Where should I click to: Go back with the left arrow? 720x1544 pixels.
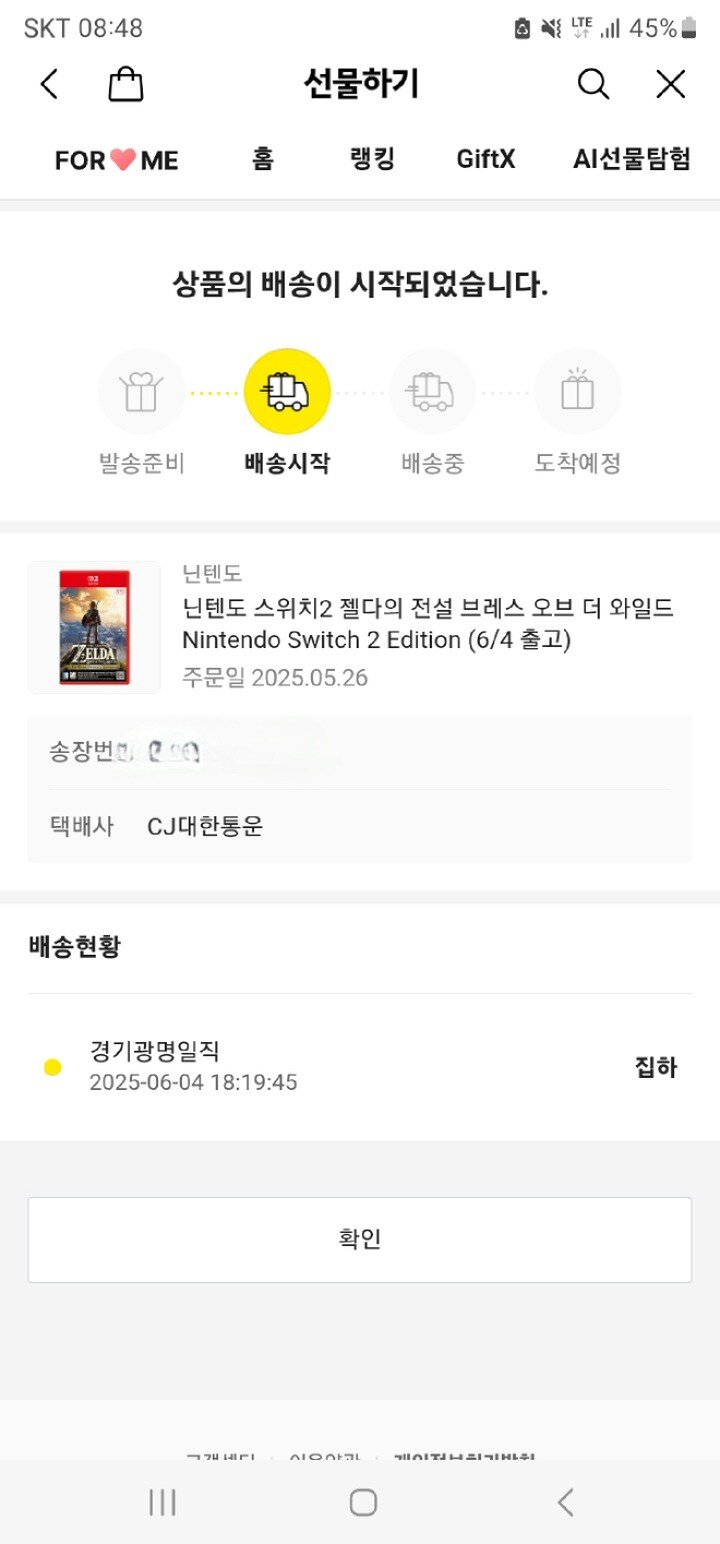(x=49, y=84)
